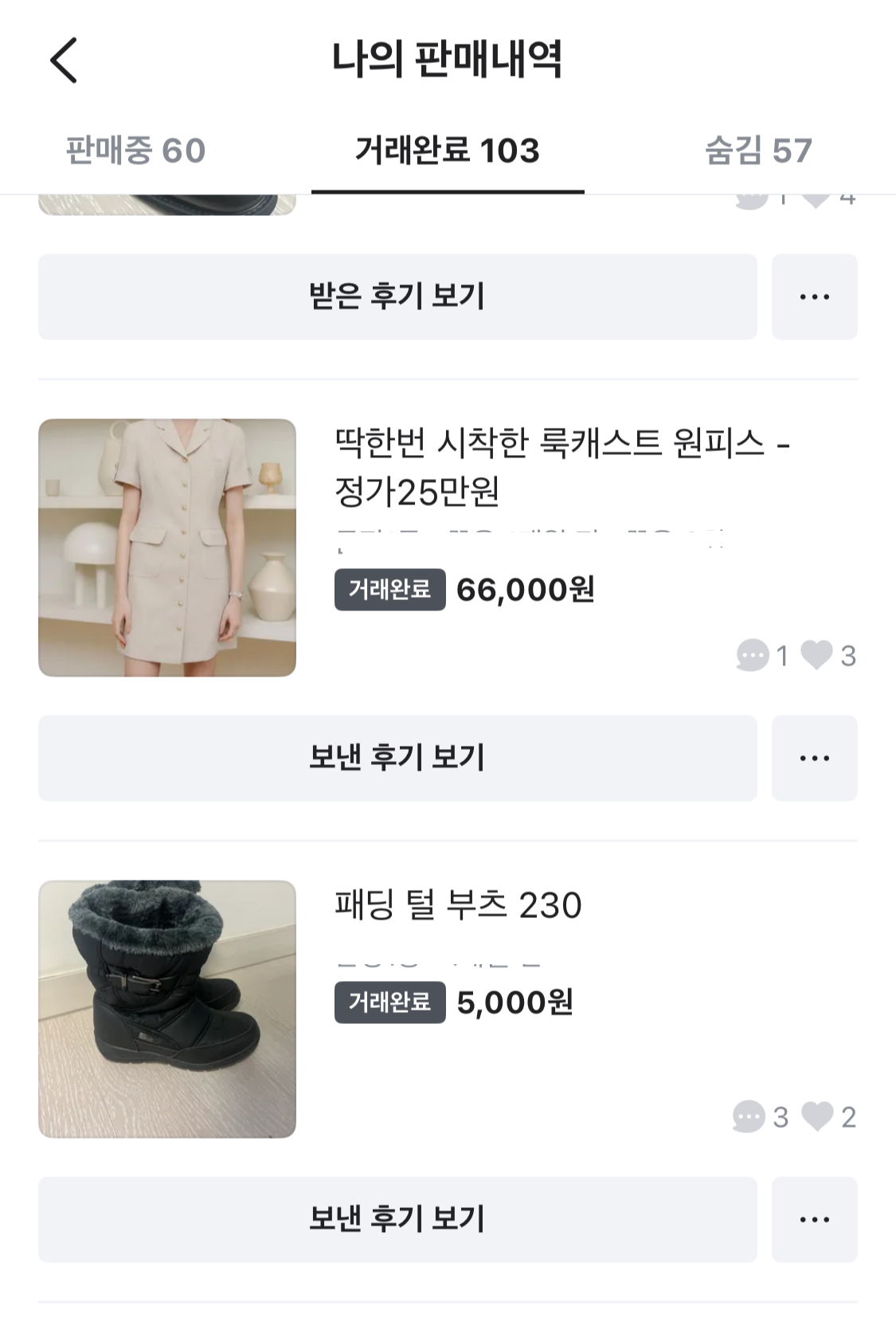The height and width of the screenshot is (1330, 896).
Task: Switch to the 판매중 tab
Action: (x=135, y=151)
